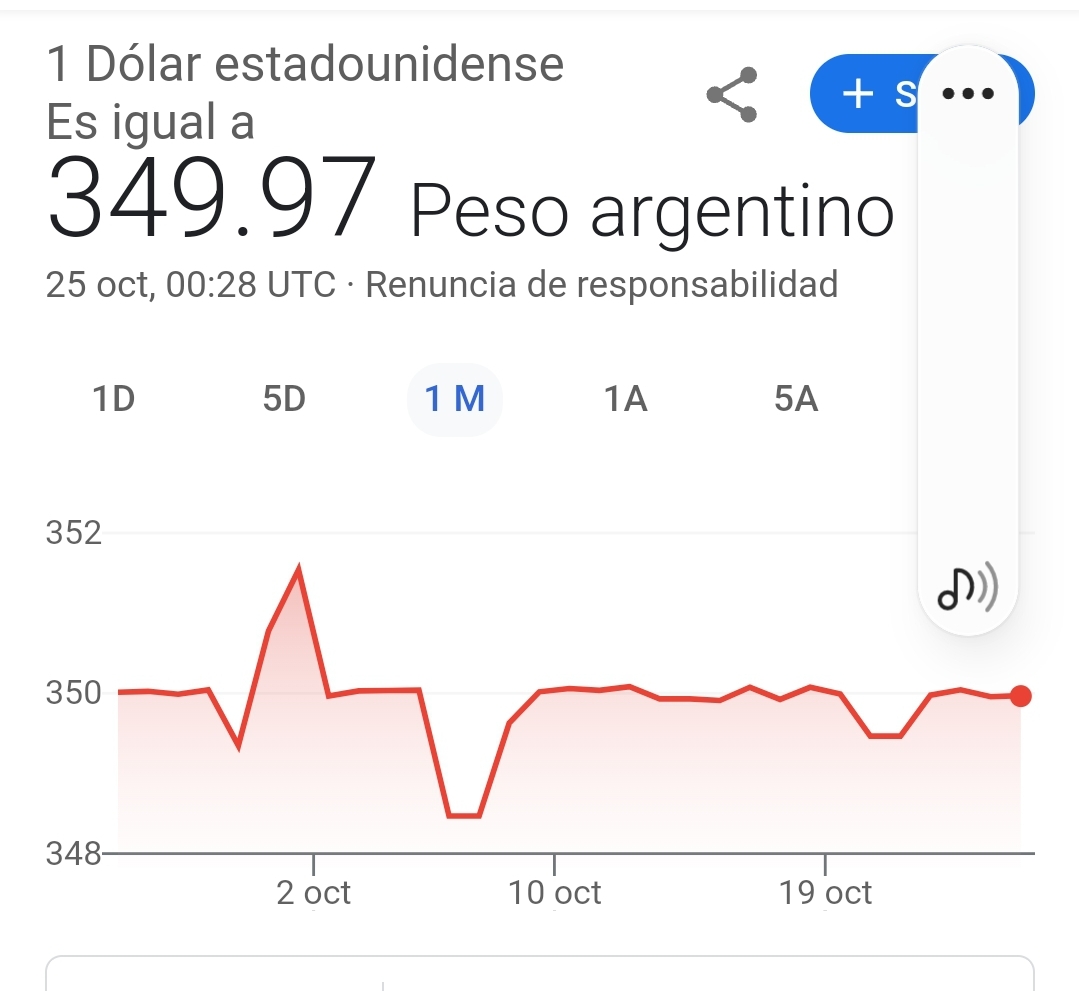View the 5A five-year chart
This screenshot has height=991, width=1079.
tap(796, 400)
